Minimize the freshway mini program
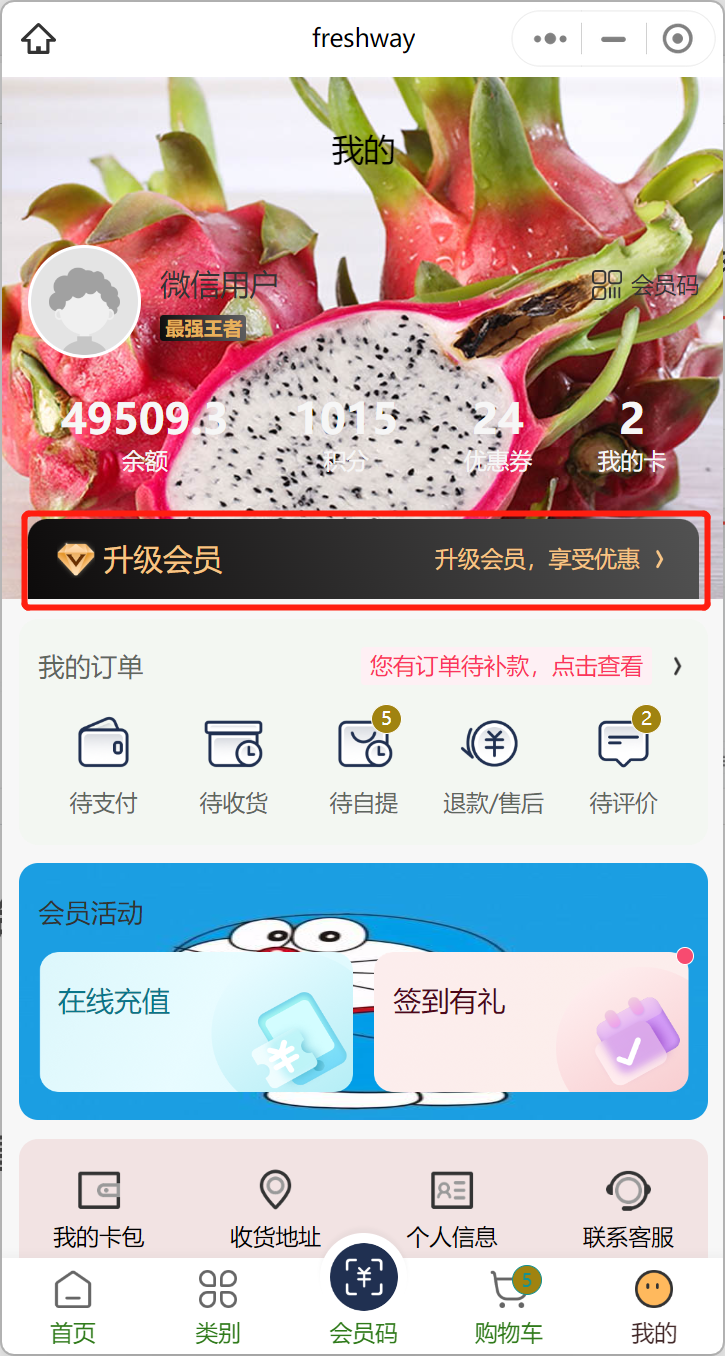Screen dimensions: 725x1356 pos(613,40)
